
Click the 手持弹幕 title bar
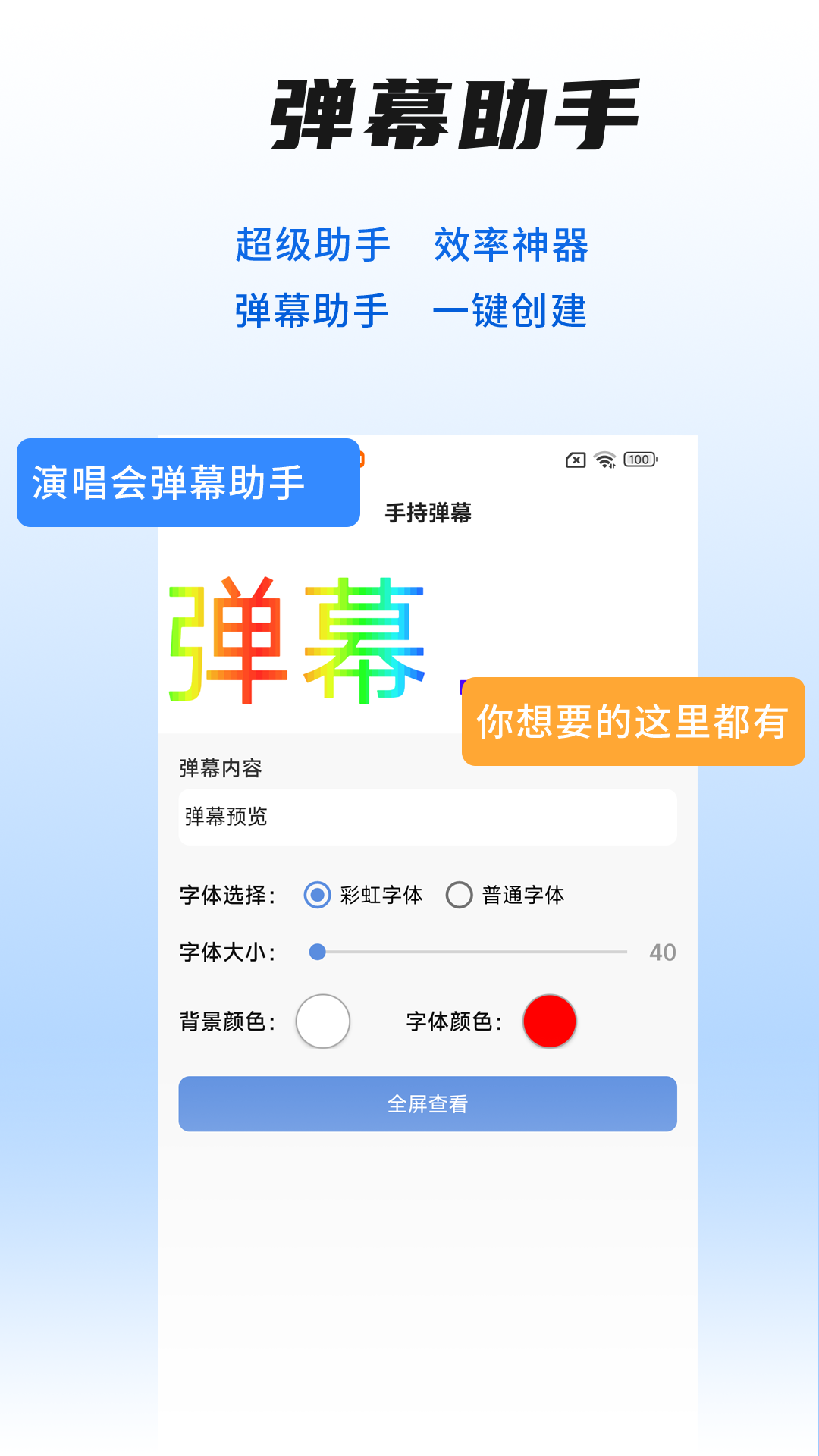(x=427, y=513)
